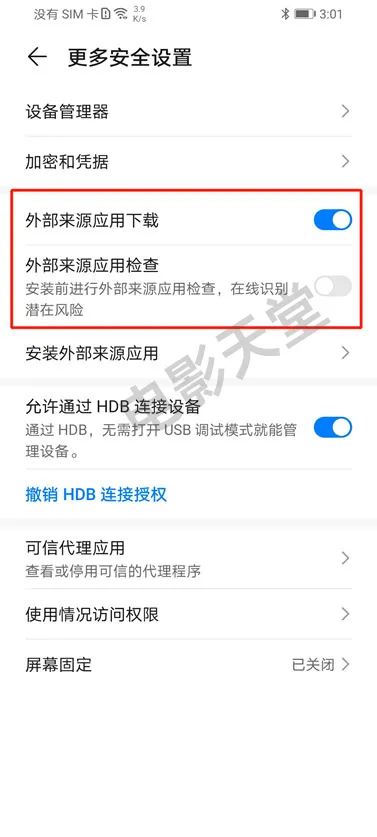Tap 撤销 HDB 连接授权 link
The height and width of the screenshot is (837, 377).
click(x=96, y=494)
